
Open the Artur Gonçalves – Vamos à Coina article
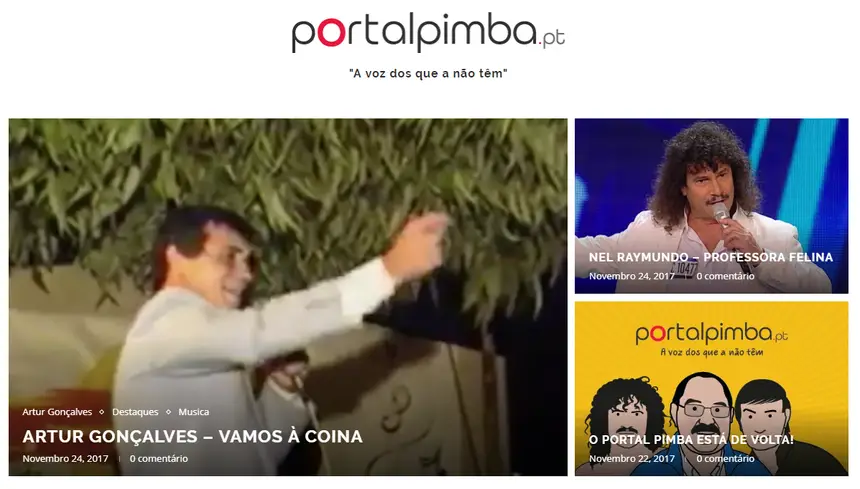pyautogui.click(x=192, y=437)
